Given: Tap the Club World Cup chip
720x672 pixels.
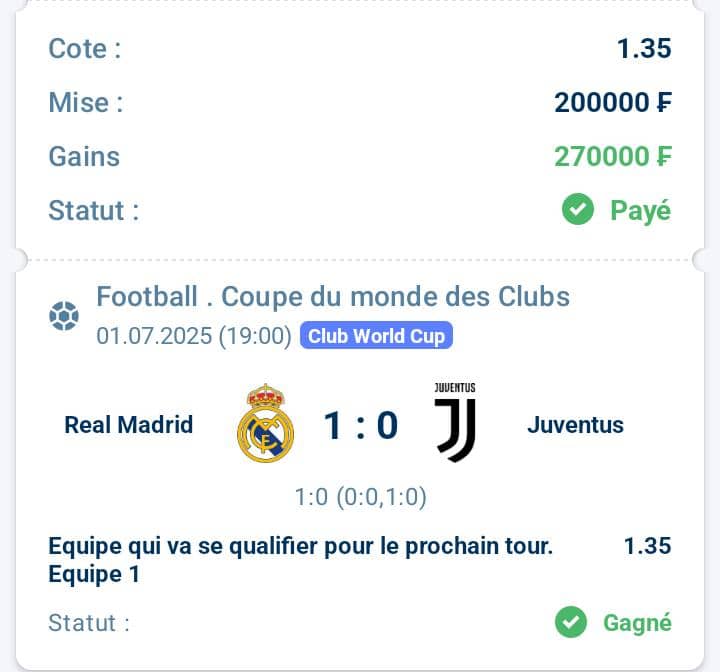Looking at the screenshot, I should tap(376, 336).
